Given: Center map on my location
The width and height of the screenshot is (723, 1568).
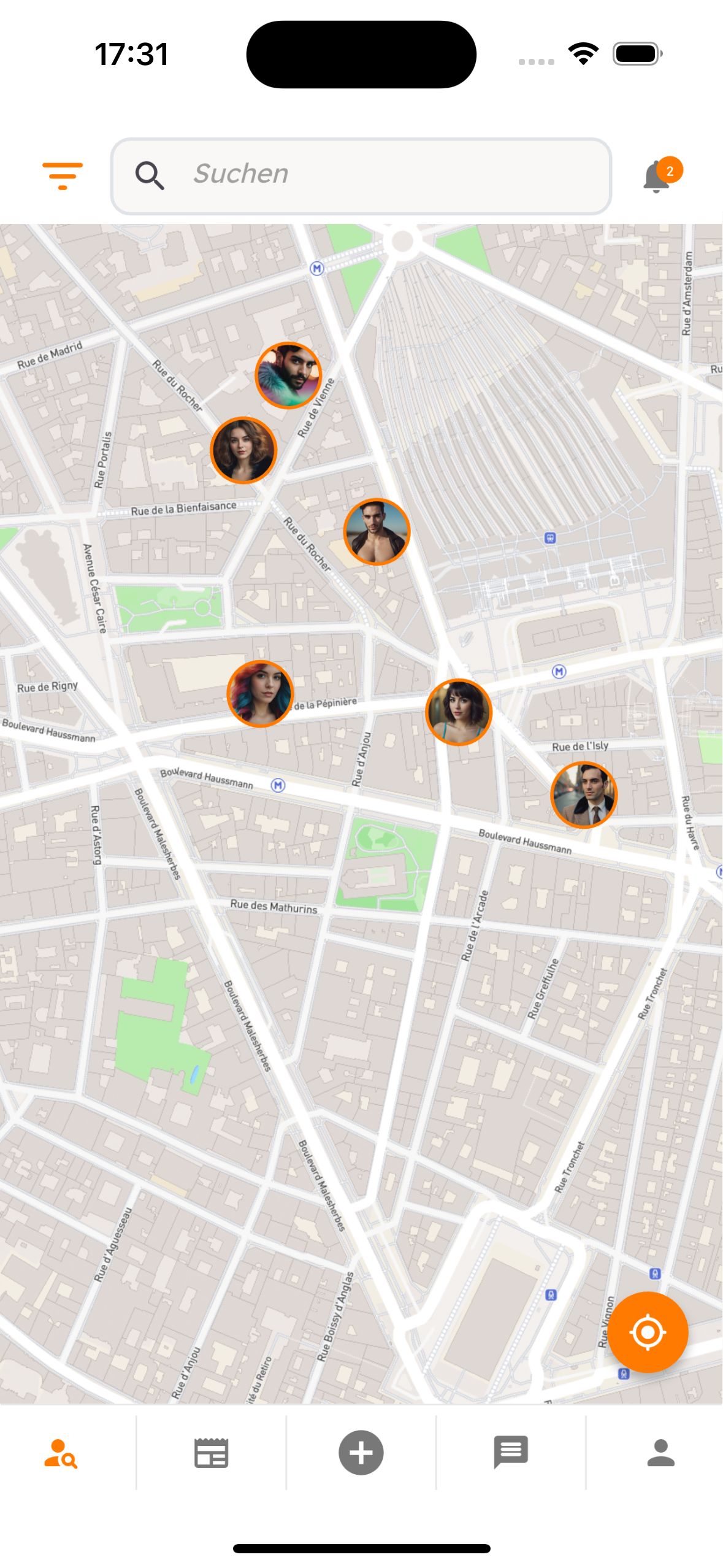Looking at the screenshot, I should coord(648,1332).
